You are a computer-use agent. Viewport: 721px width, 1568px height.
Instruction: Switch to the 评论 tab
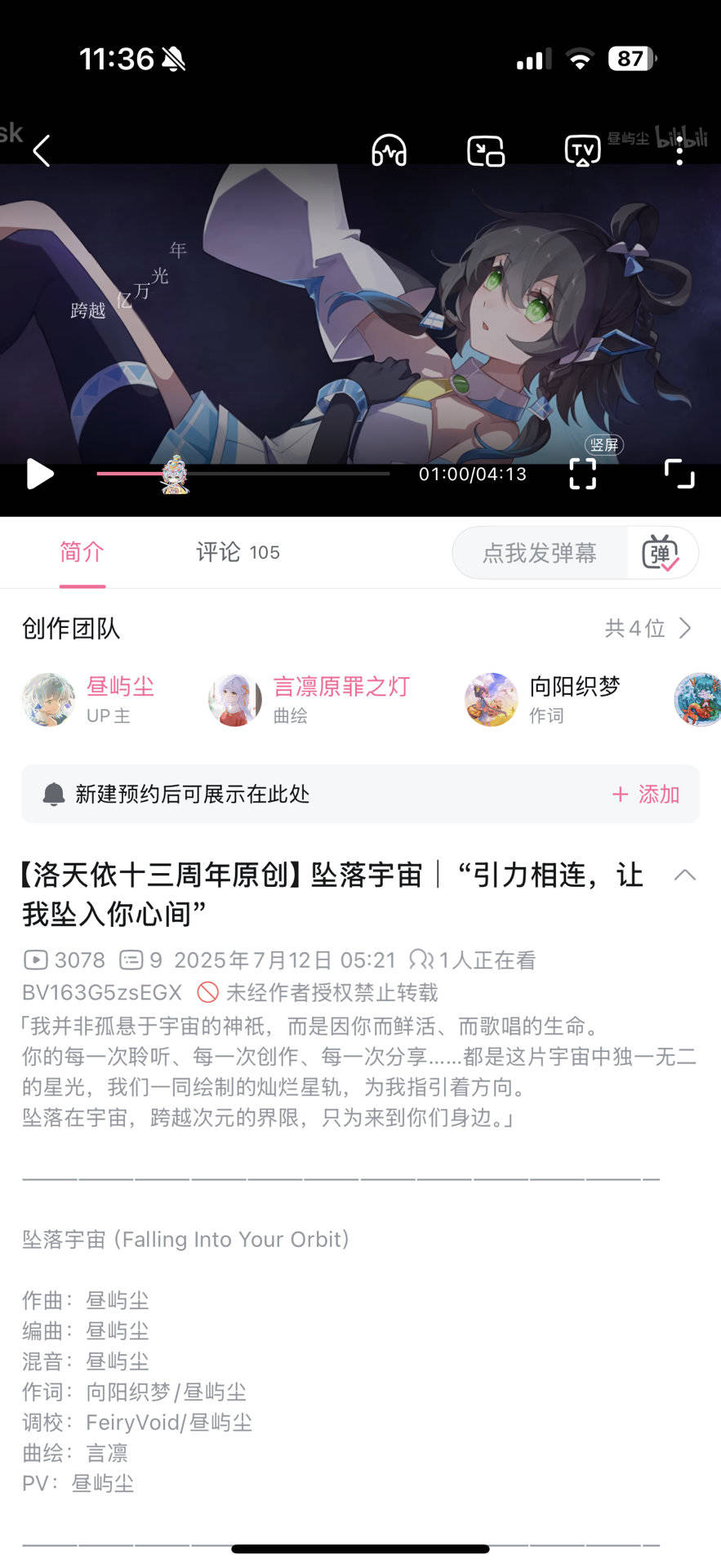coord(238,553)
